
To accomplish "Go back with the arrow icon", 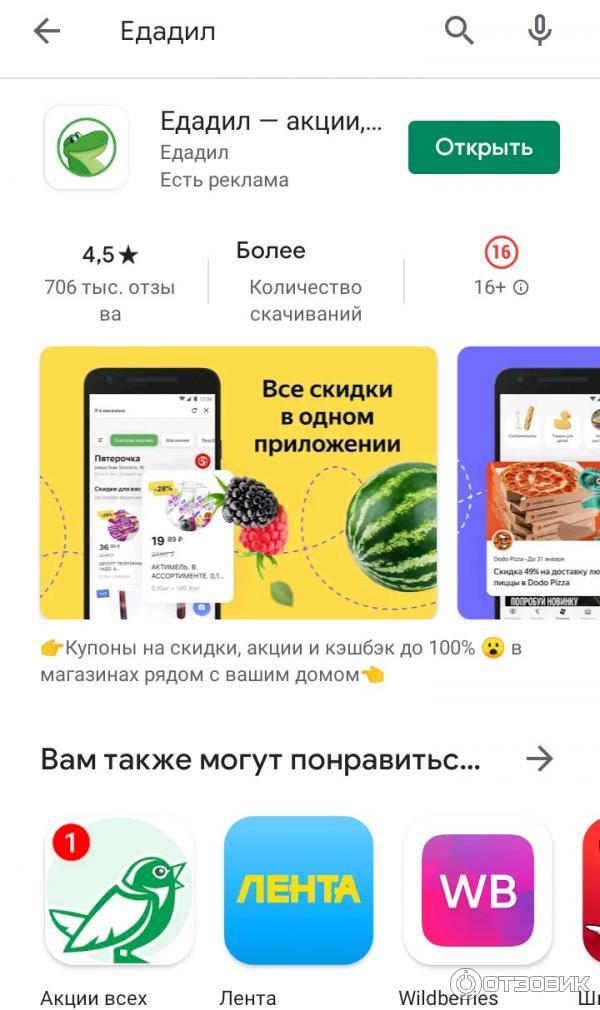I will (47, 32).
